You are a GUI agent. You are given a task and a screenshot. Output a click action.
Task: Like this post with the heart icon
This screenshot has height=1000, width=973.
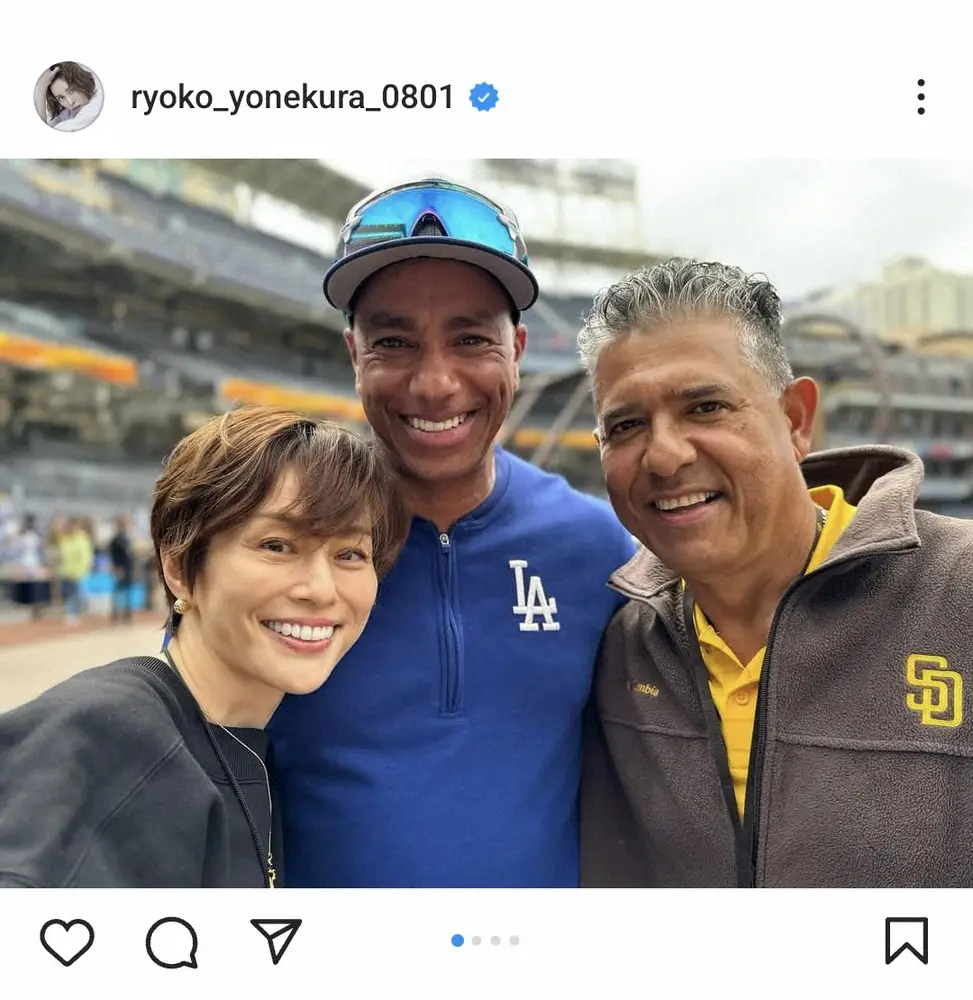click(x=67, y=941)
